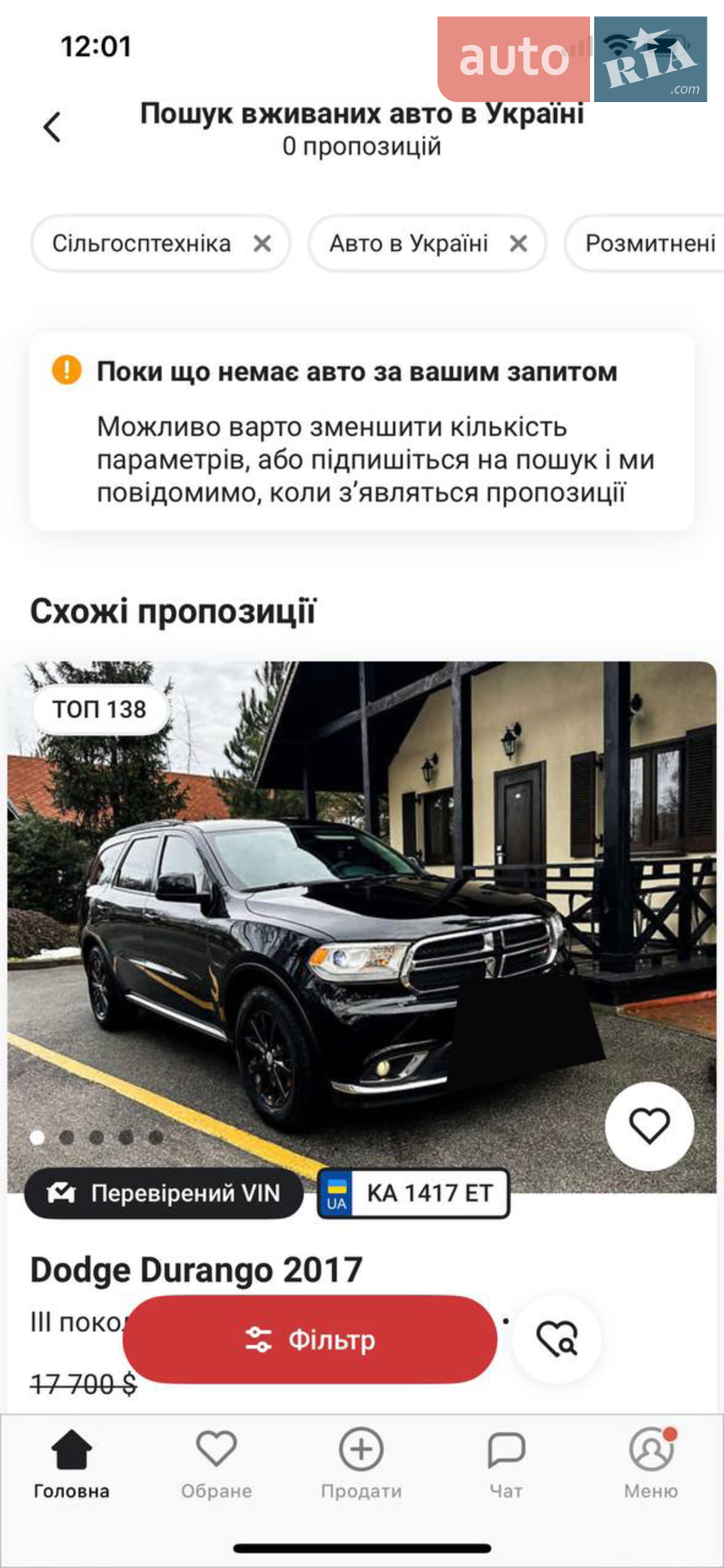Viewport: 724px width, 1568px height.
Task: Go back with the top-left arrow
Action: [52, 127]
